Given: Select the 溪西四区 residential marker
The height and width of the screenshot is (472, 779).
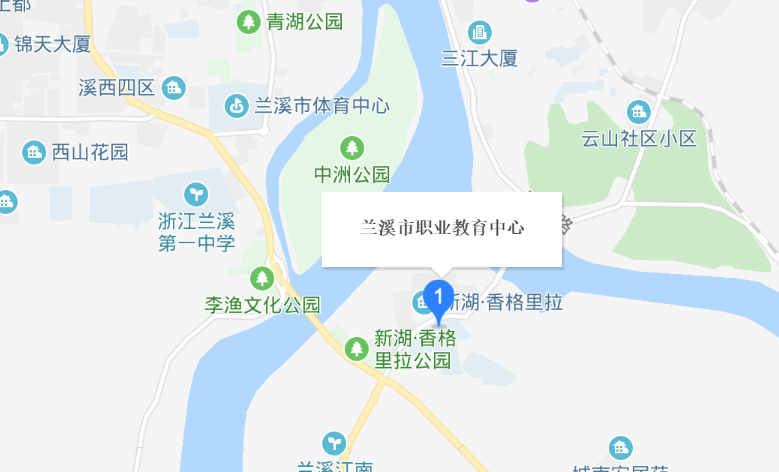Looking at the screenshot, I should click(174, 88).
